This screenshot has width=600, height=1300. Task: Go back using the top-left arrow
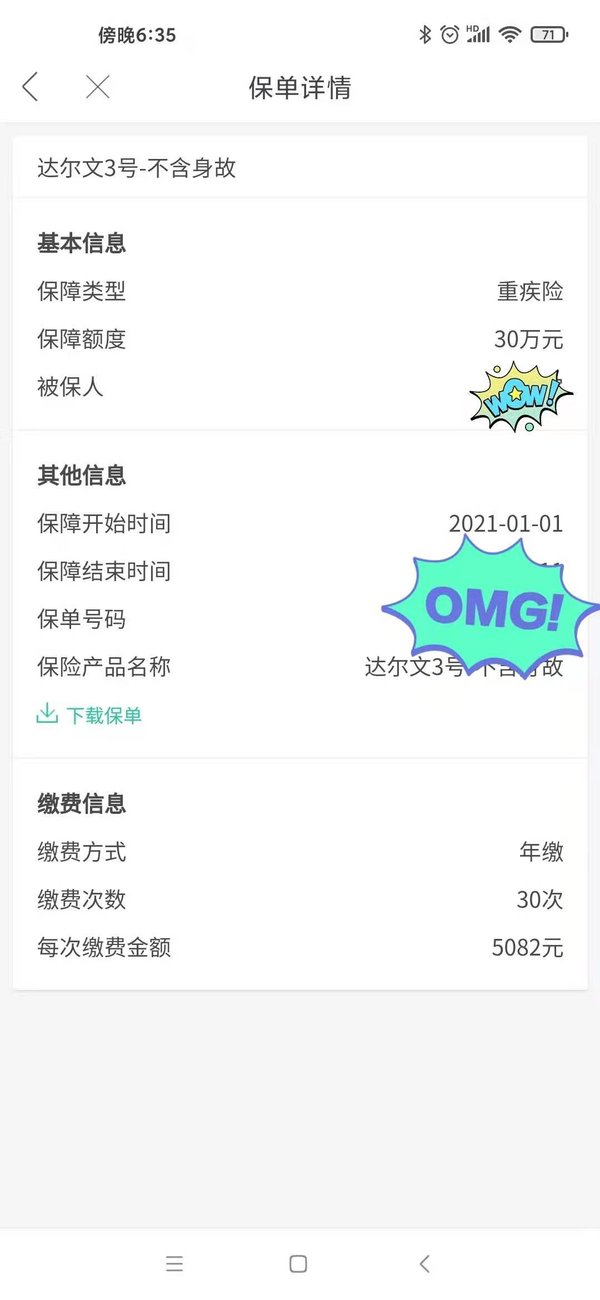[30, 87]
